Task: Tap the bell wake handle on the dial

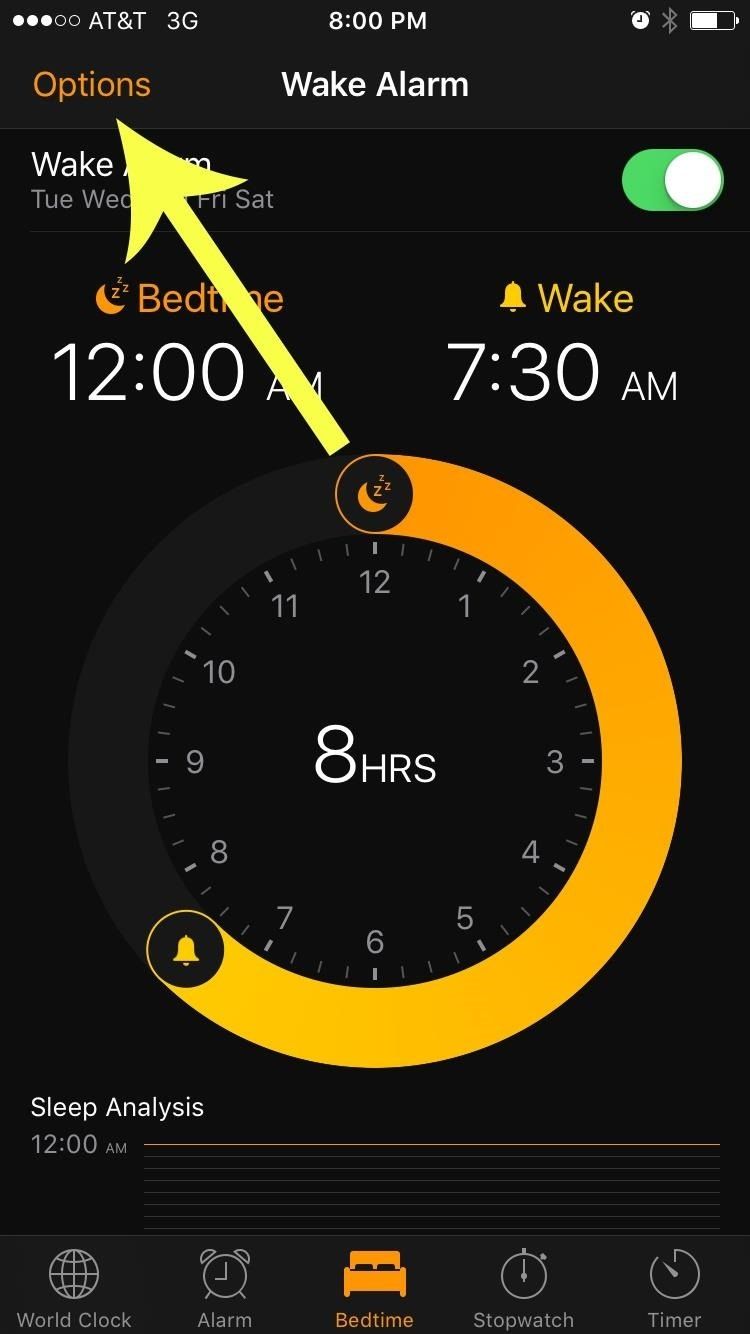Action: tap(185, 950)
